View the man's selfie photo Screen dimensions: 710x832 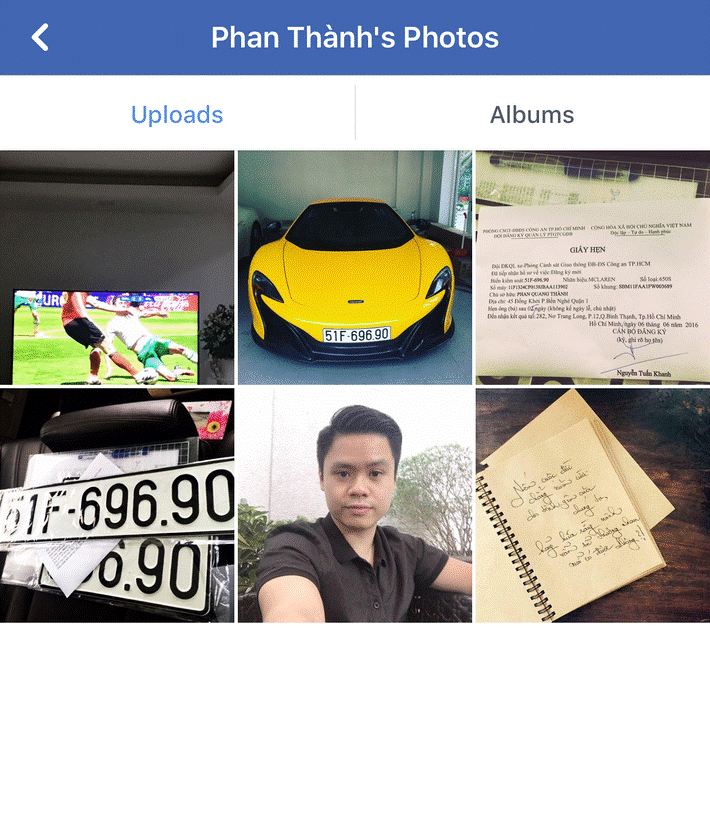tap(354, 505)
